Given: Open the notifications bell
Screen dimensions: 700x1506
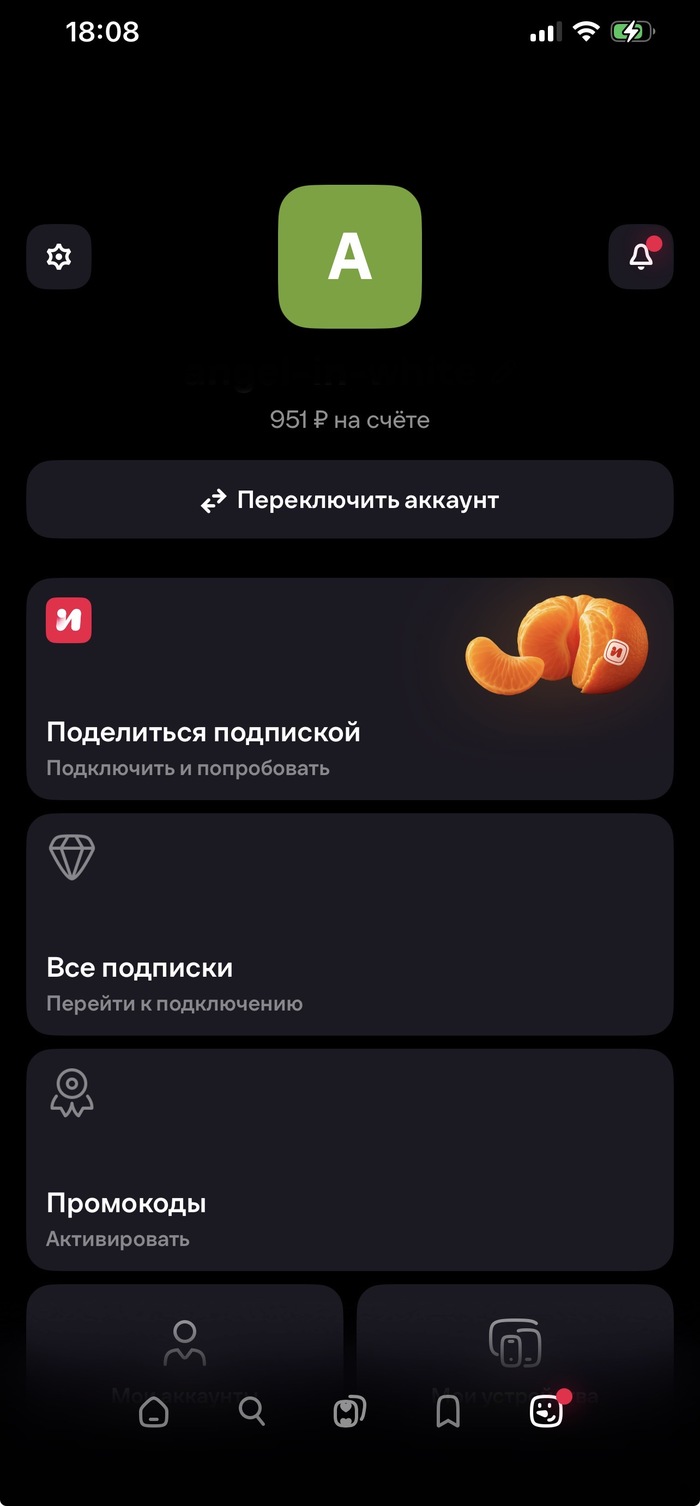Looking at the screenshot, I should [x=641, y=257].
